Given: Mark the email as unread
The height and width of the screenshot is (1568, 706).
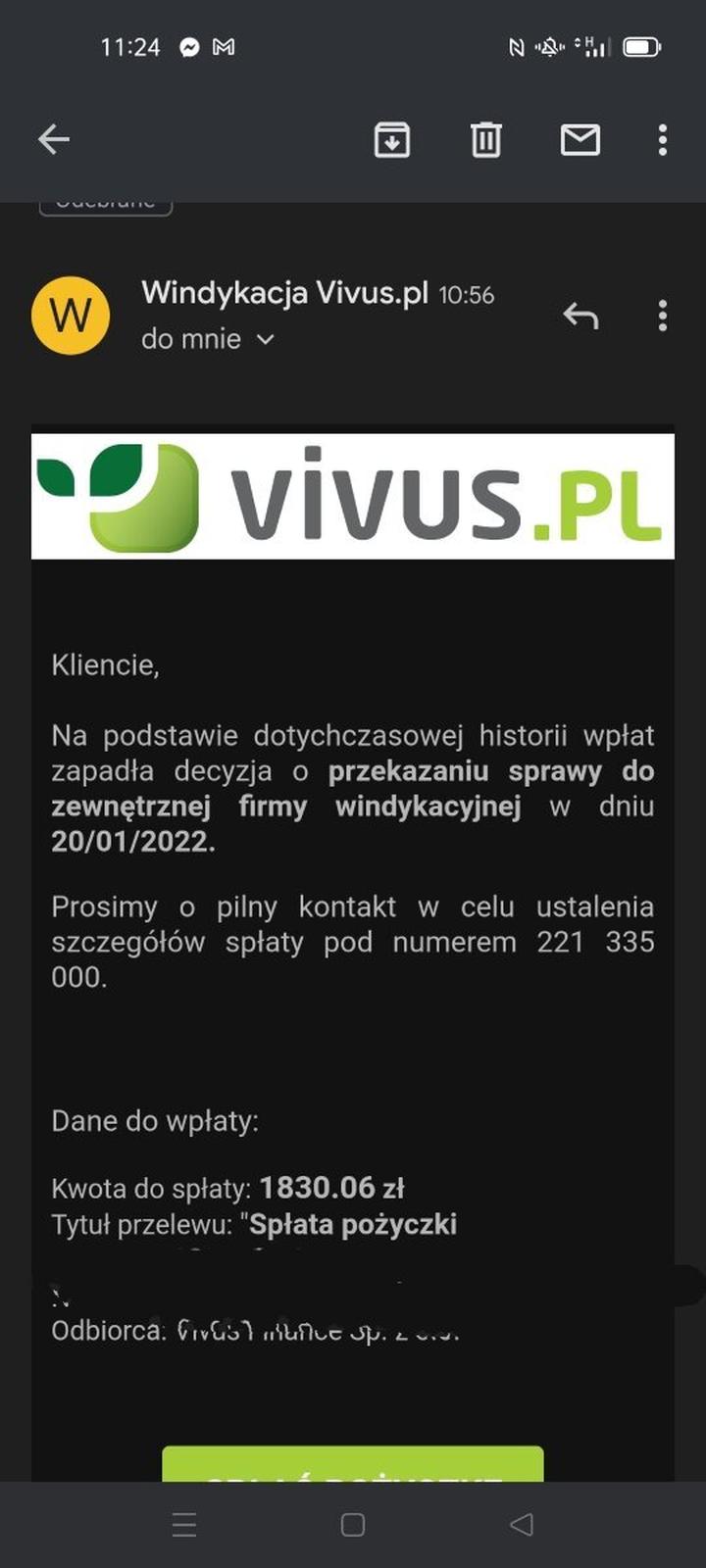Looking at the screenshot, I should pos(580,140).
